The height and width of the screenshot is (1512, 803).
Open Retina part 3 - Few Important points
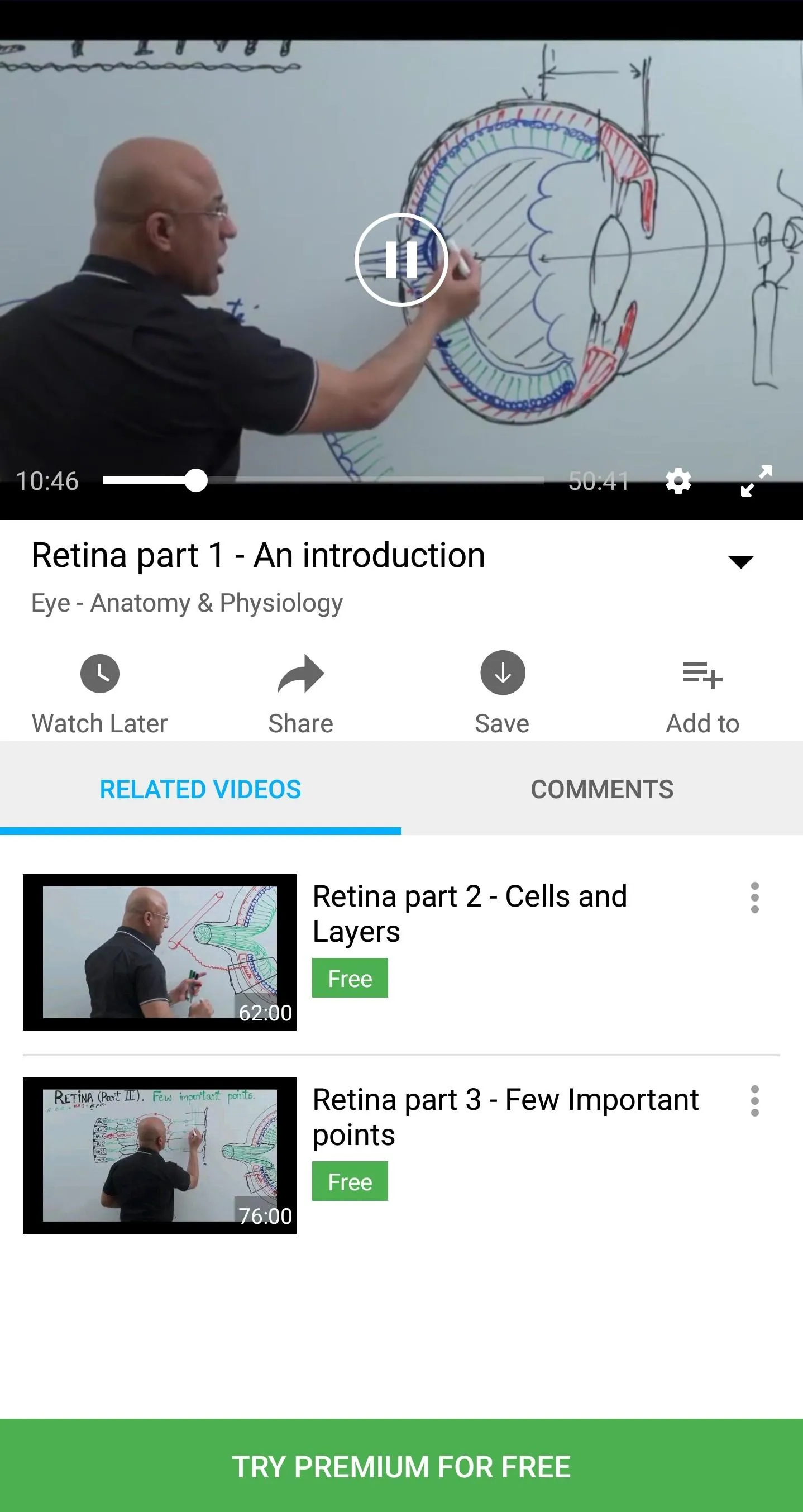point(506,1117)
